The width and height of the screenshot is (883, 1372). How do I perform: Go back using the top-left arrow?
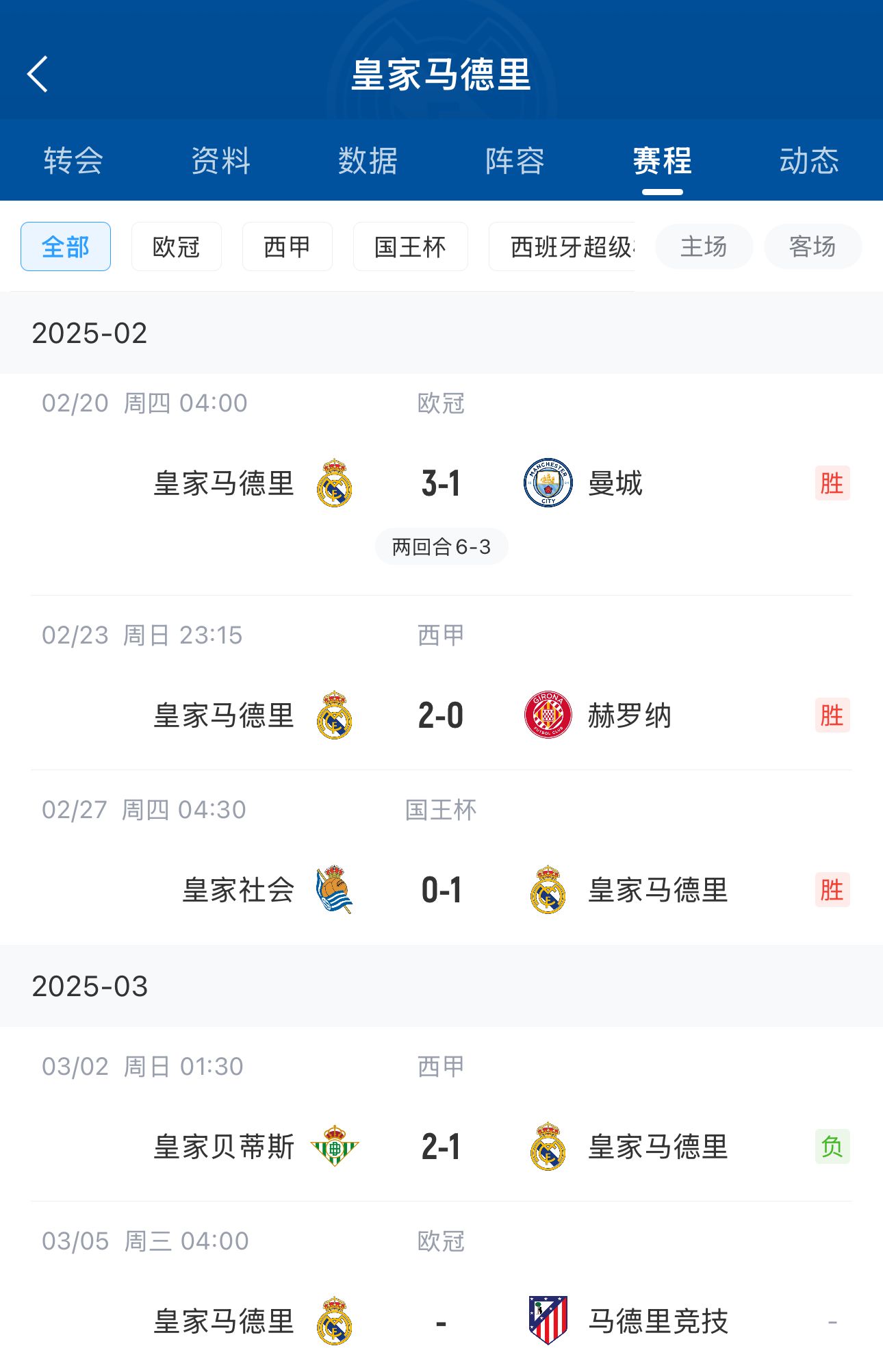[38, 74]
